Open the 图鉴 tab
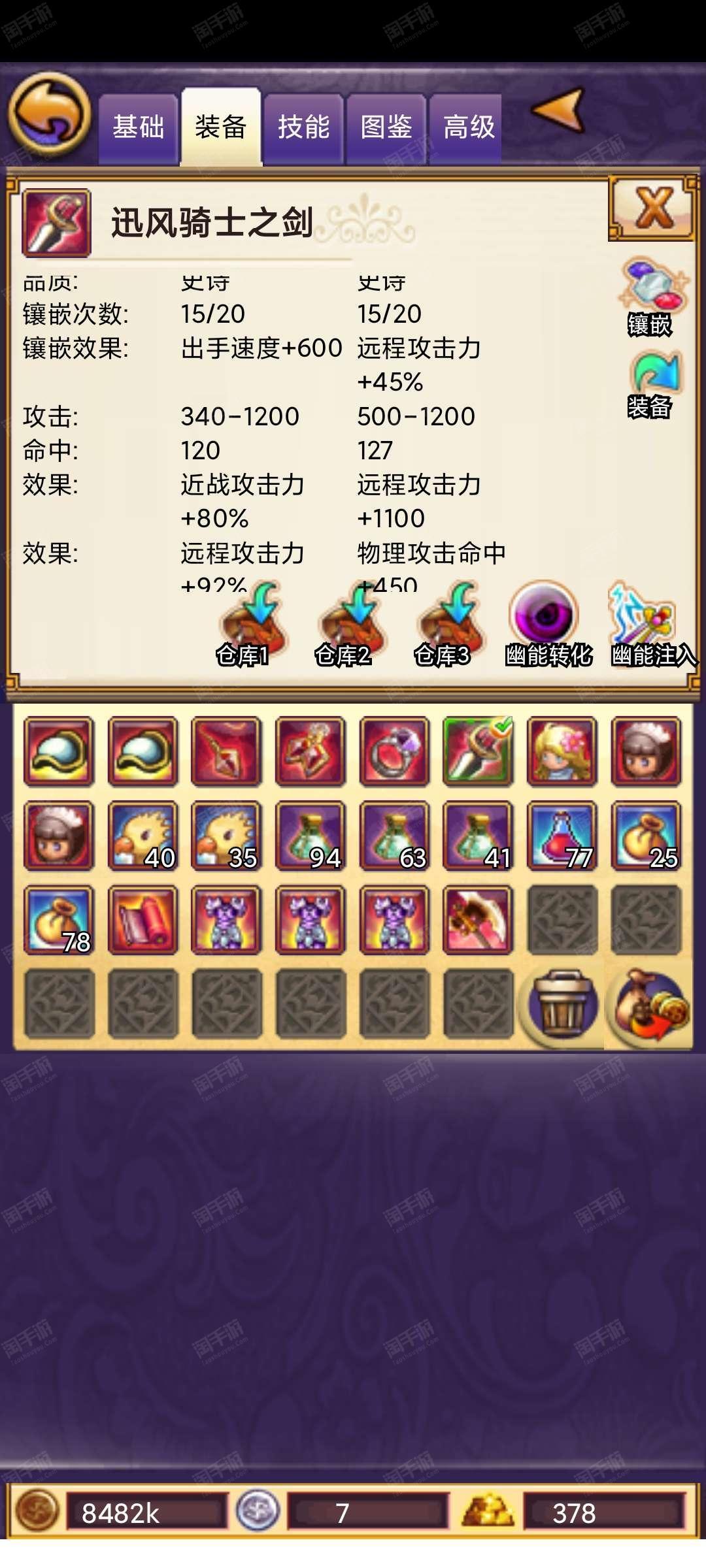 point(386,127)
